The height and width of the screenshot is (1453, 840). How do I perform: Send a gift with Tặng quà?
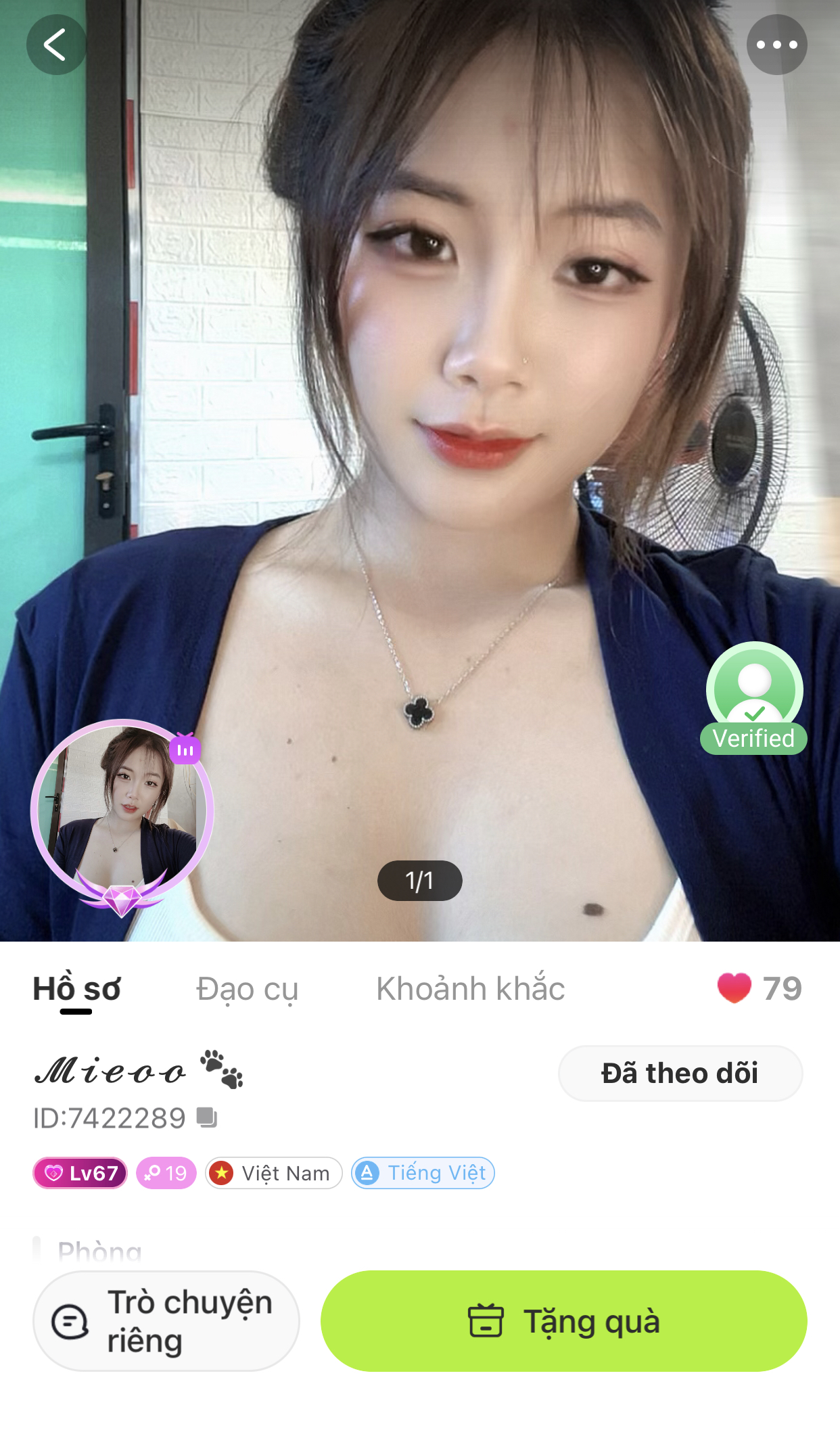click(x=563, y=1321)
